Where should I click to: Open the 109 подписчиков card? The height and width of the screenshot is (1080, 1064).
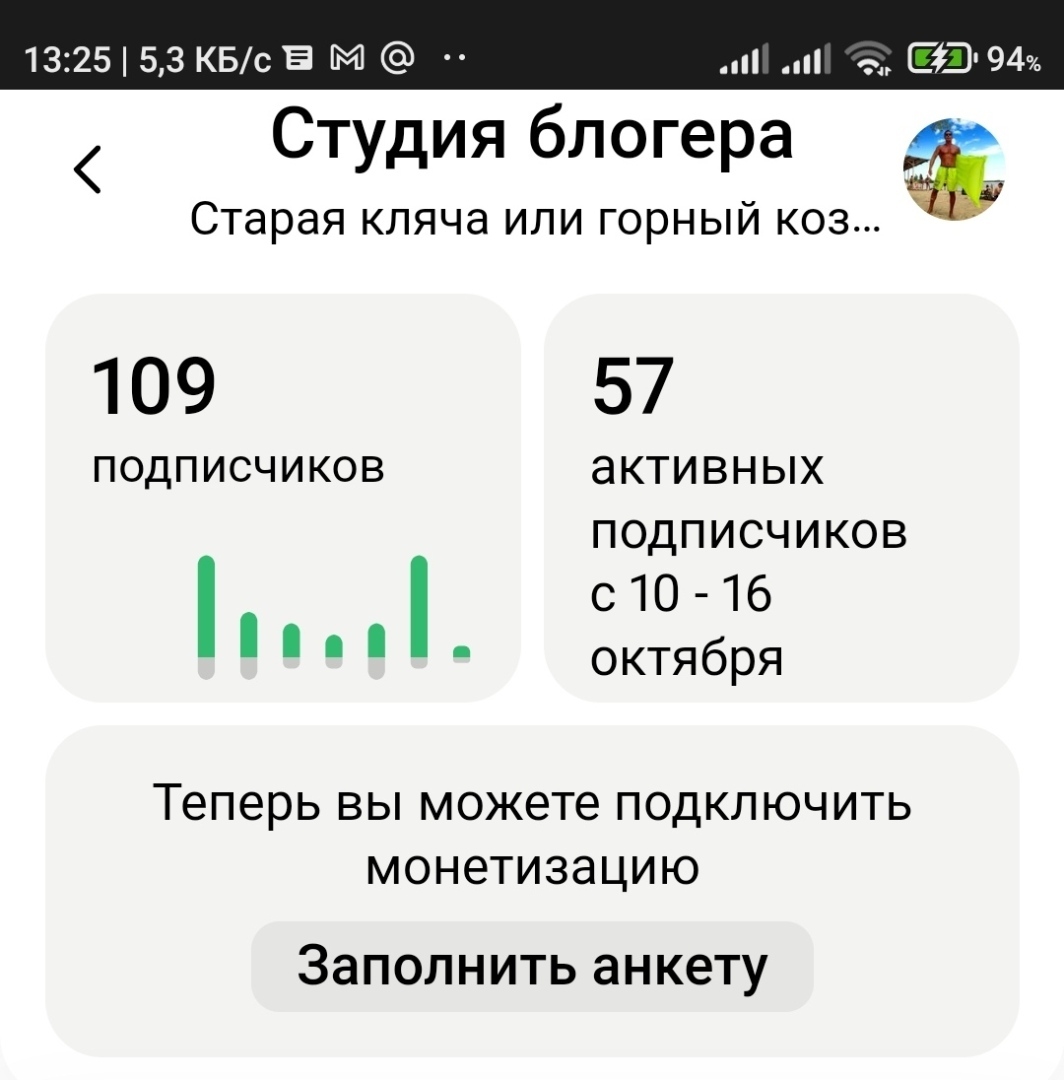[283, 498]
